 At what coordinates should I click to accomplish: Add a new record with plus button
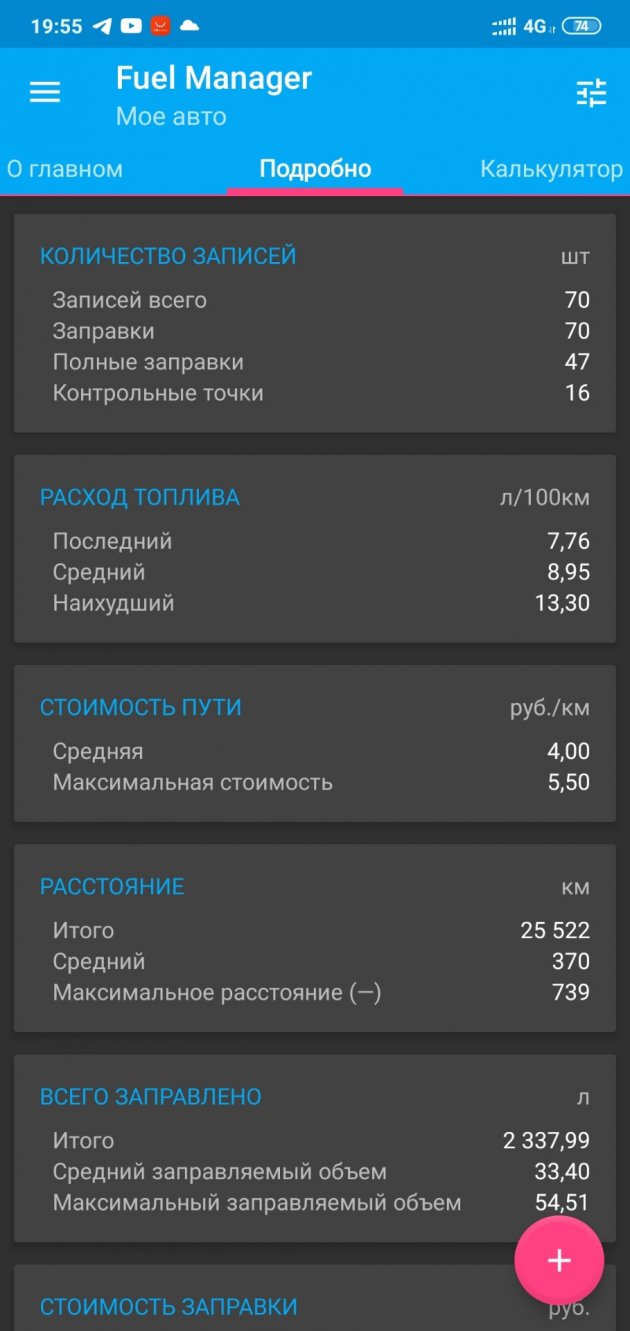[x=559, y=1261]
